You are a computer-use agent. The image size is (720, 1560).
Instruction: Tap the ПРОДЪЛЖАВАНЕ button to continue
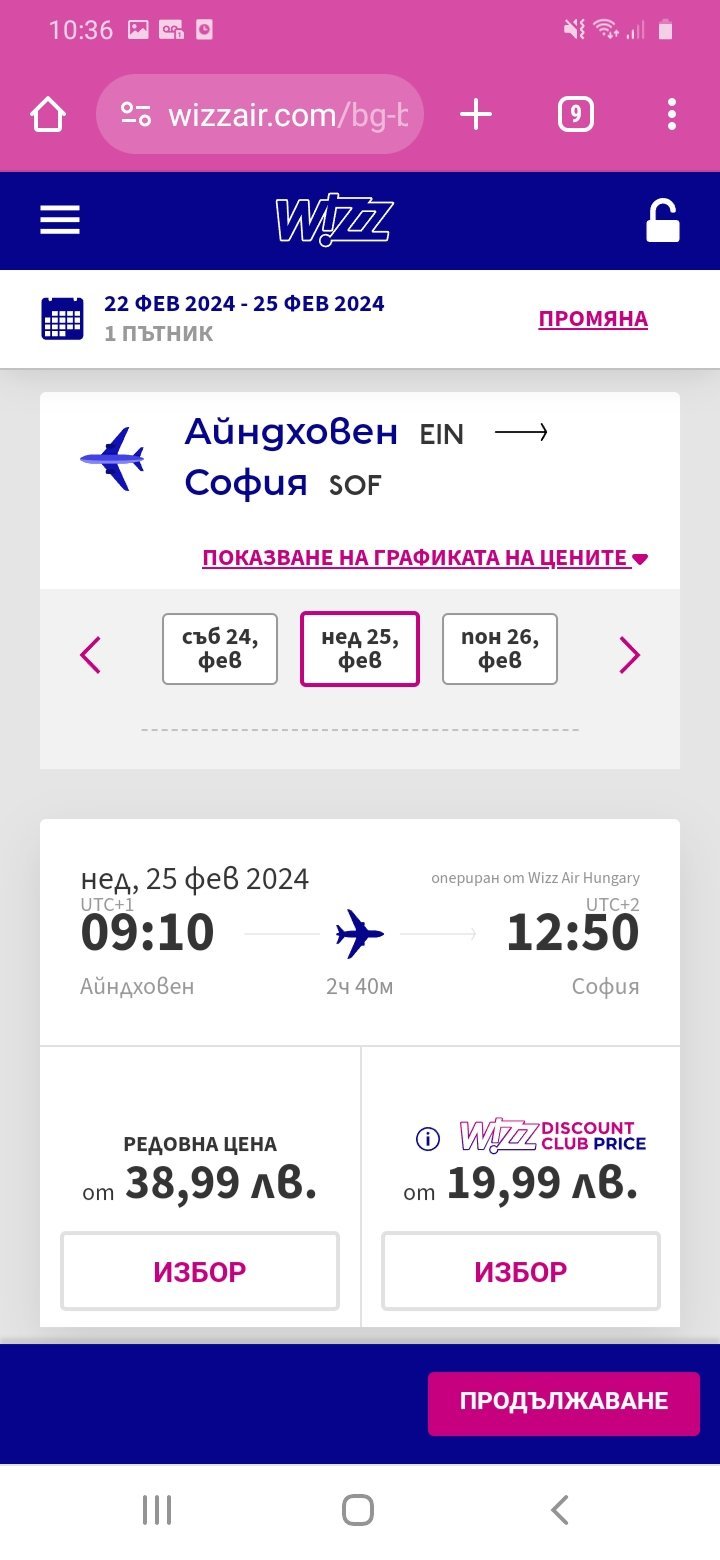[564, 1401]
